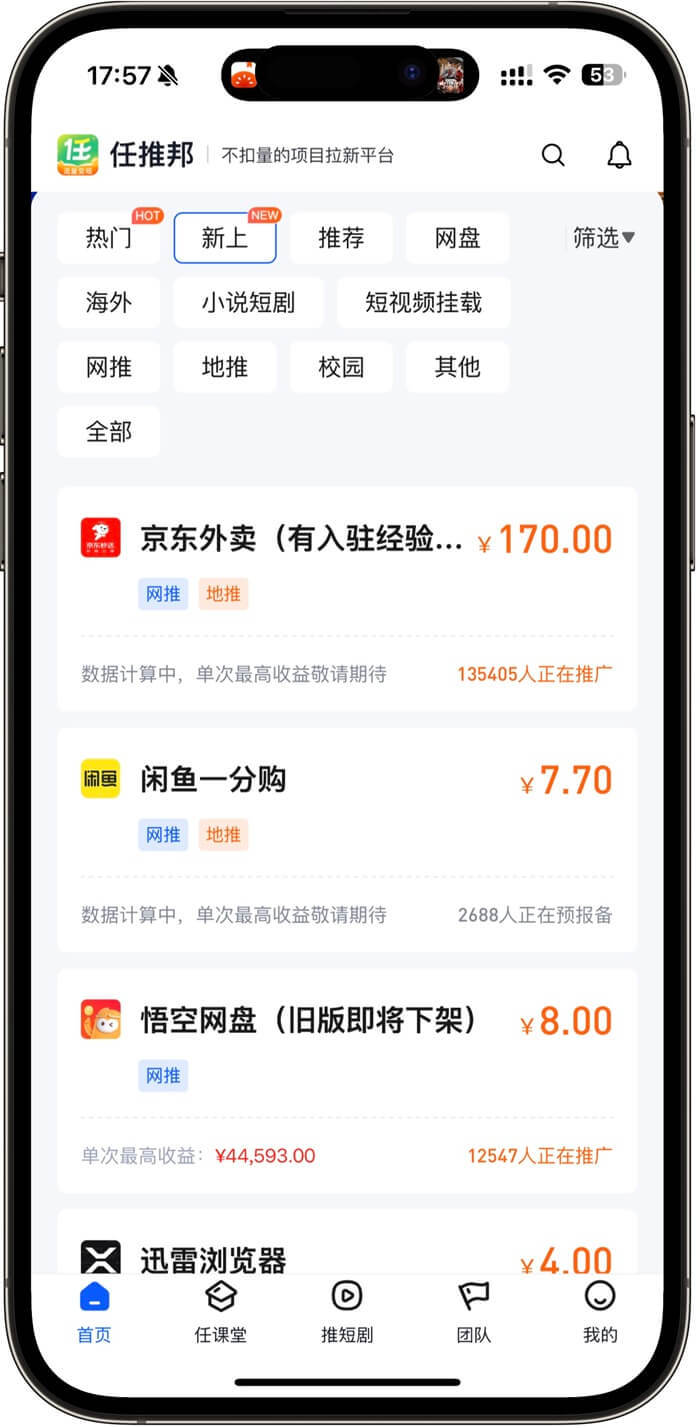This screenshot has width=700, height=1427.
Task: Choose the 小说短剧 category
Action: click(x=248, y=303)
